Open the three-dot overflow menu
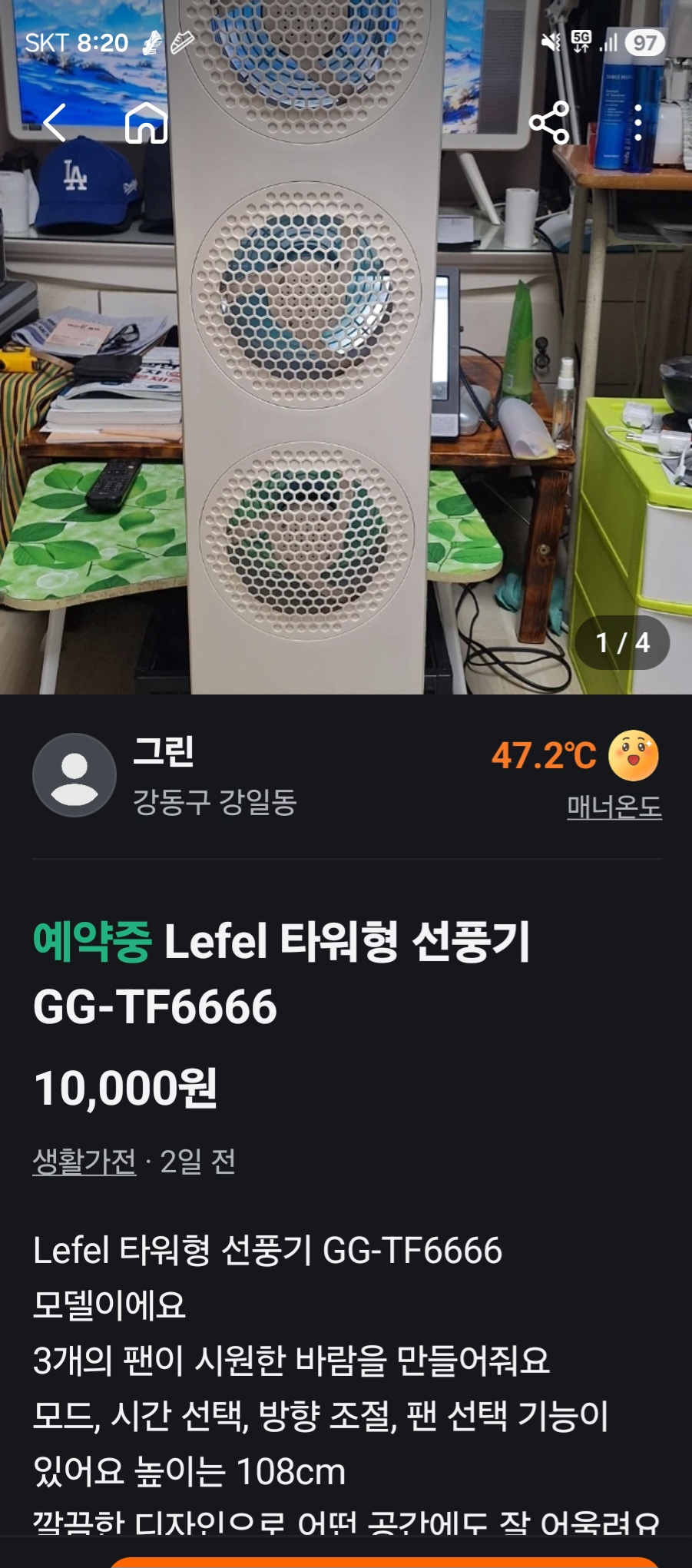The image size is (692, 1568). click(x=637, y=123)
